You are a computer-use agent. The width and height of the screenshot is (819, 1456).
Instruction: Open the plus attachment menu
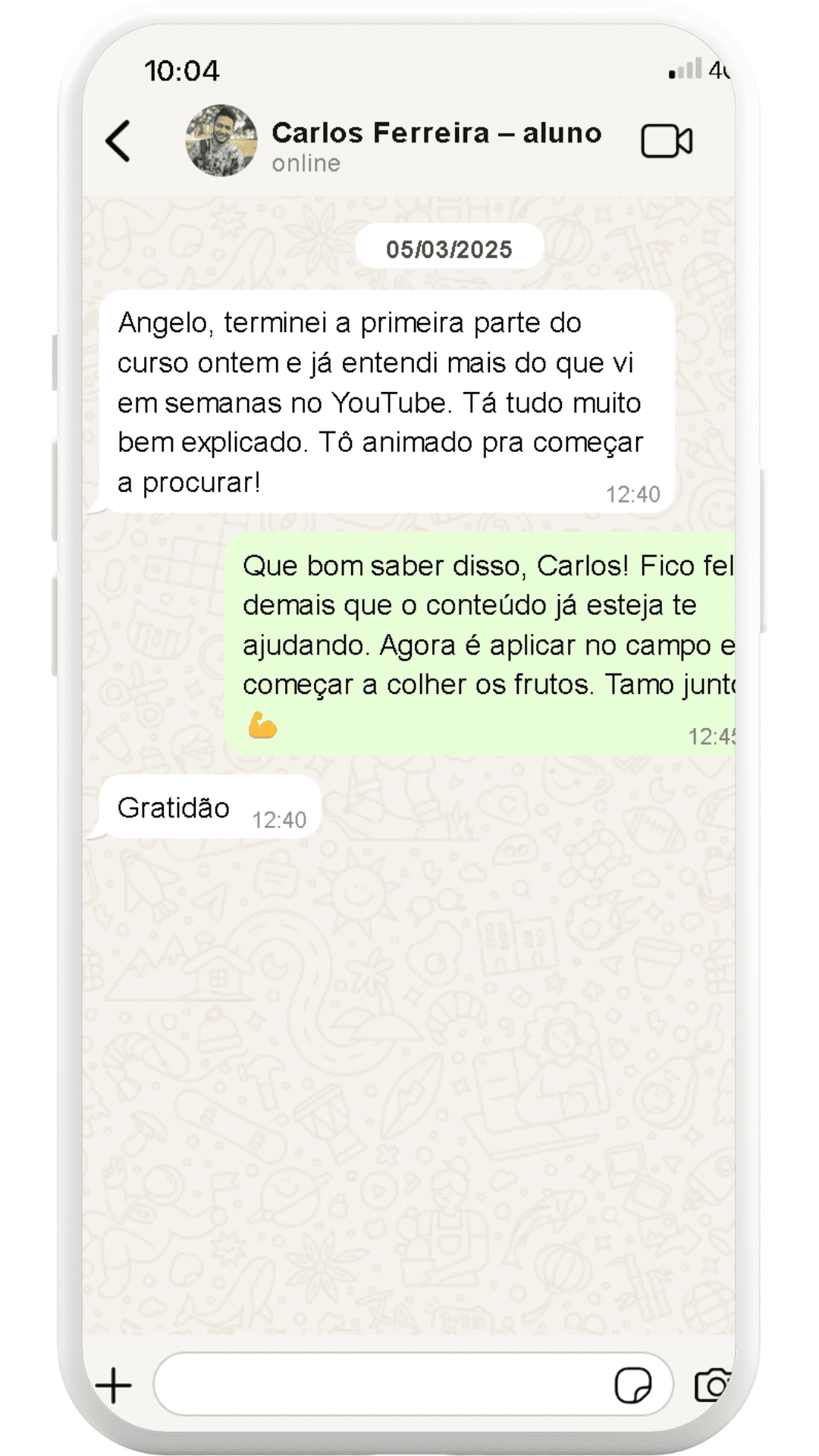tap(115, 1385)
